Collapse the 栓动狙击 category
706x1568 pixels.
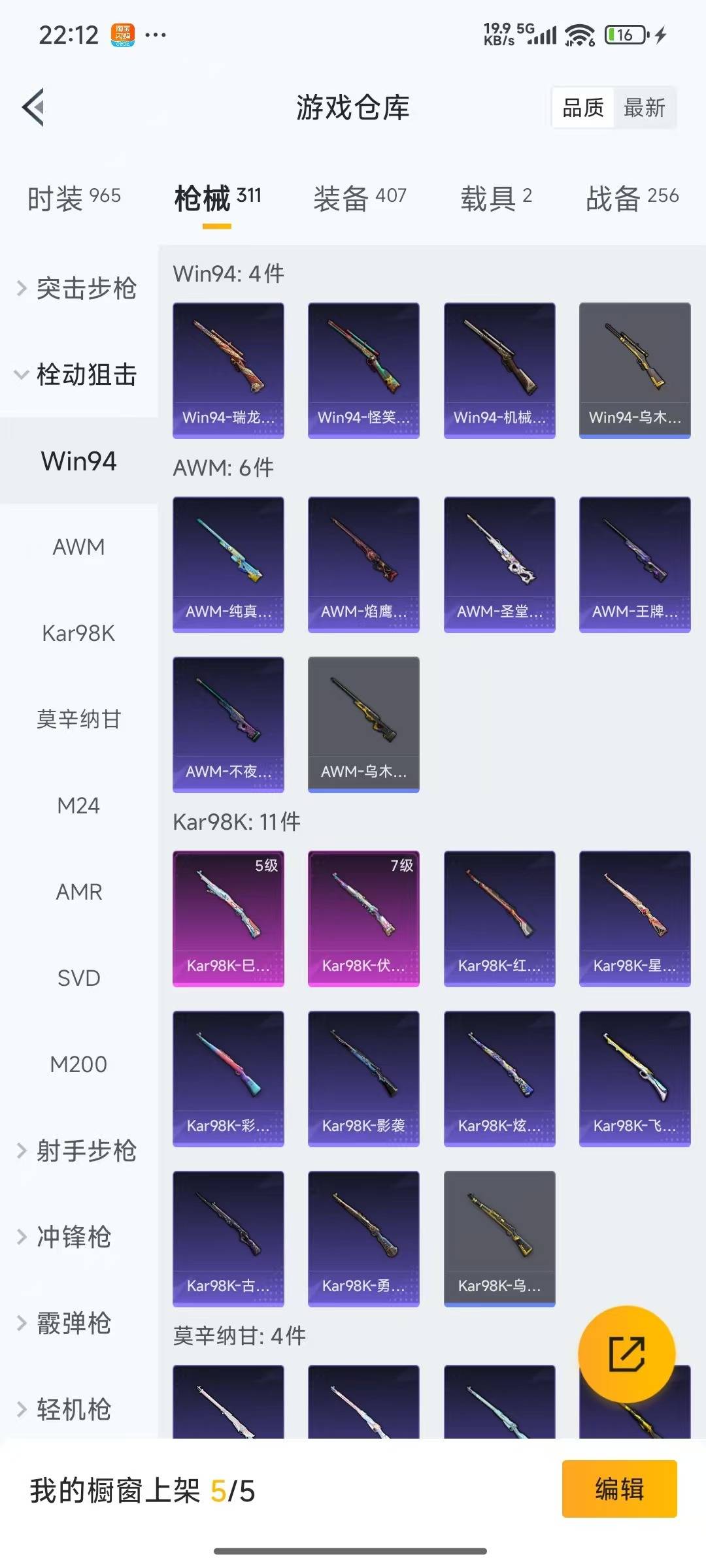point(78,374)
